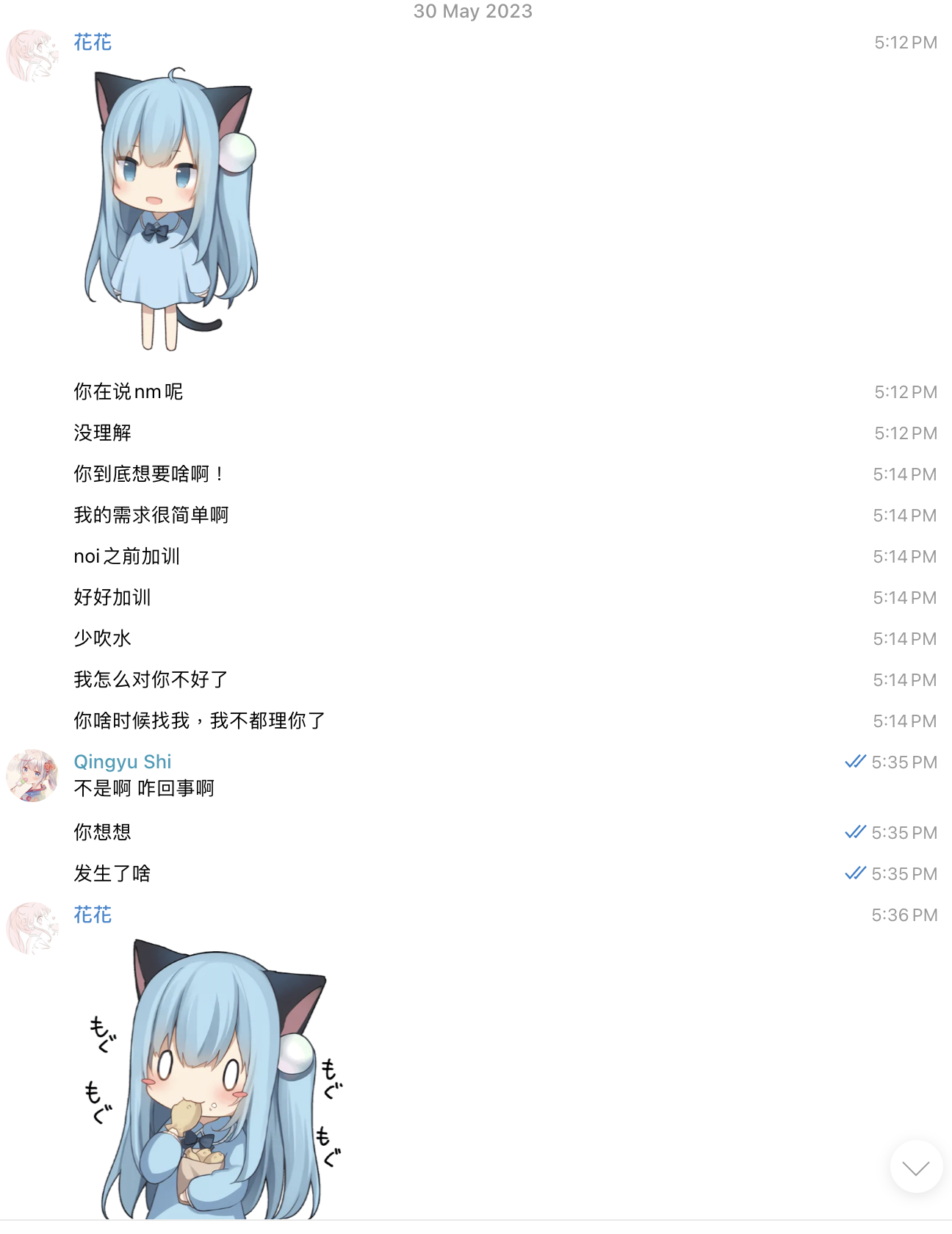Image resolution: width=952 pixels, height=1234 pixels.
Task: Open the standing cat-girl sticker
Action: point(171,209)
